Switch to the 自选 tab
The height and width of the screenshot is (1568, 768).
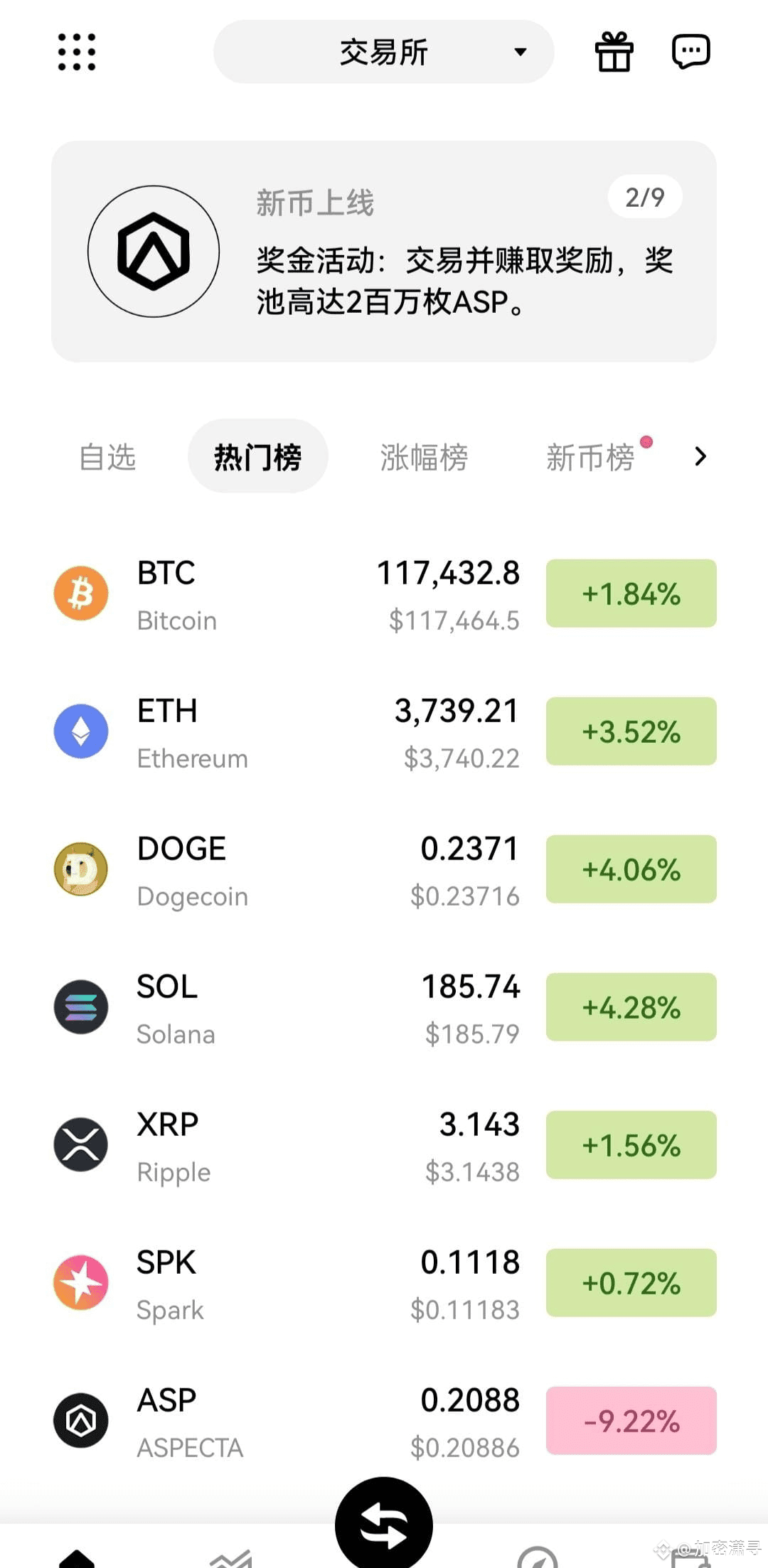[107, 456]
